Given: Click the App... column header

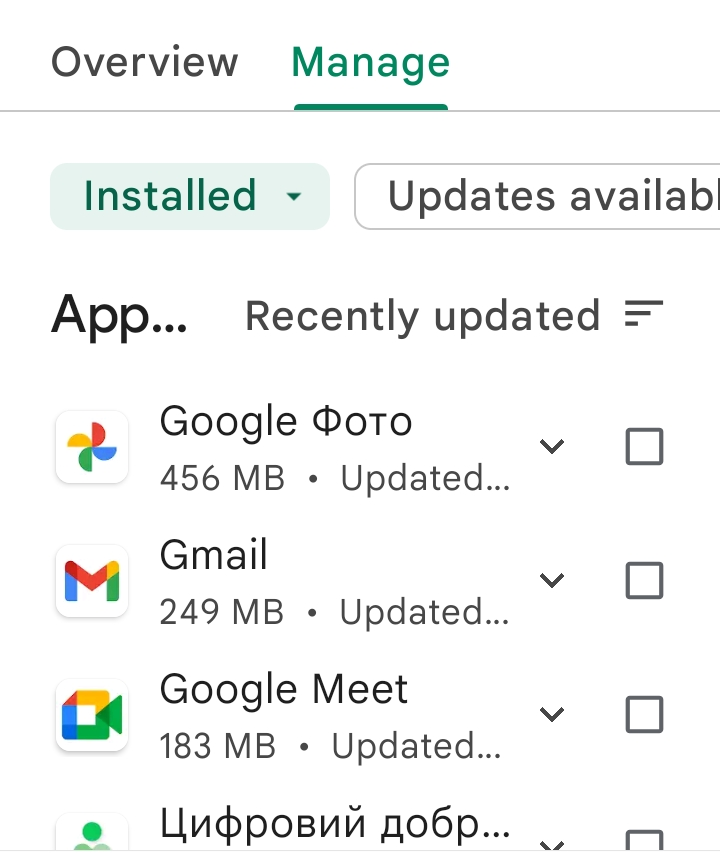Looking at the screenshot, I should point(118,315).
